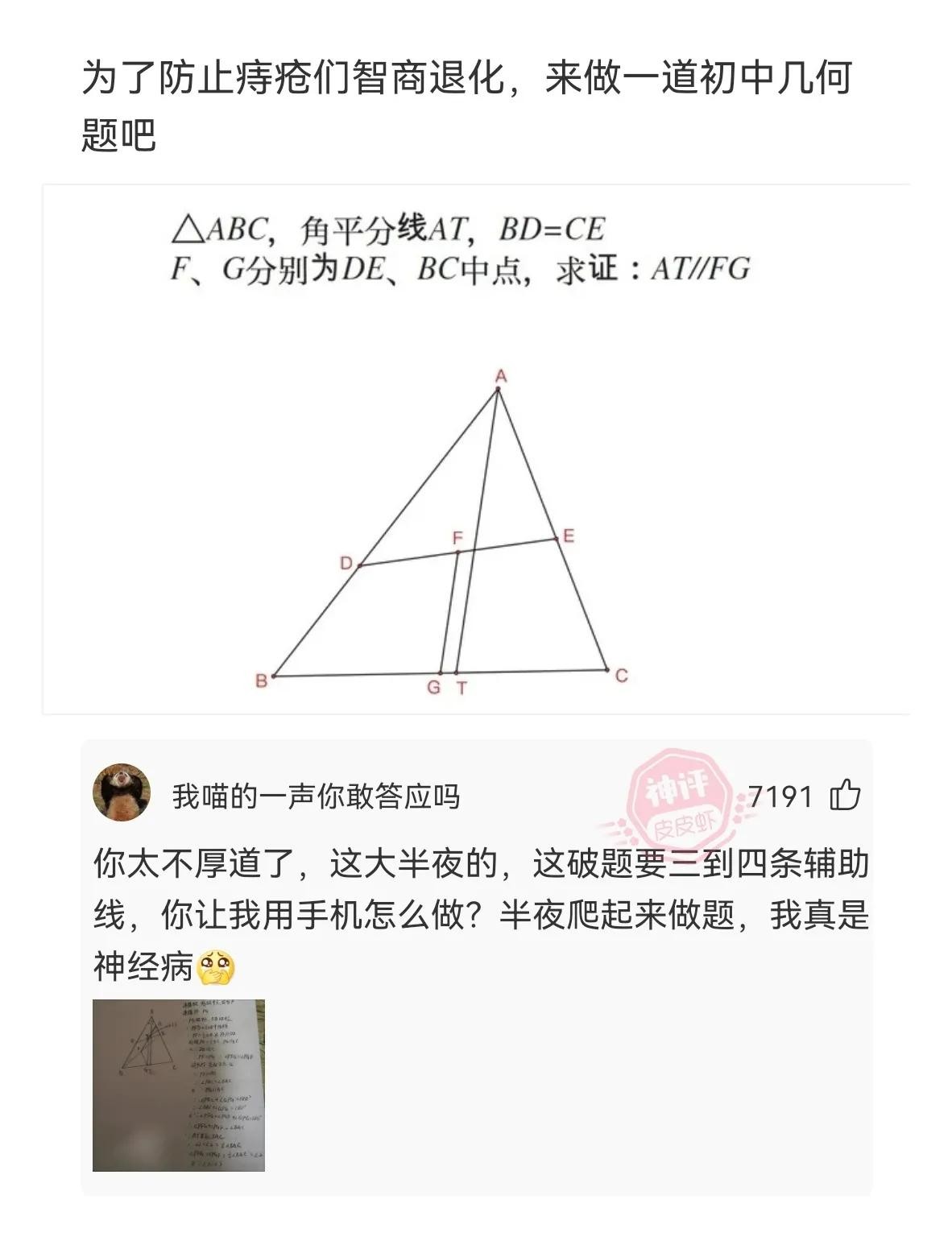The image size is (952, 1241).
Task: Like the comment with 7191 likes
Action: click(845, 796)
